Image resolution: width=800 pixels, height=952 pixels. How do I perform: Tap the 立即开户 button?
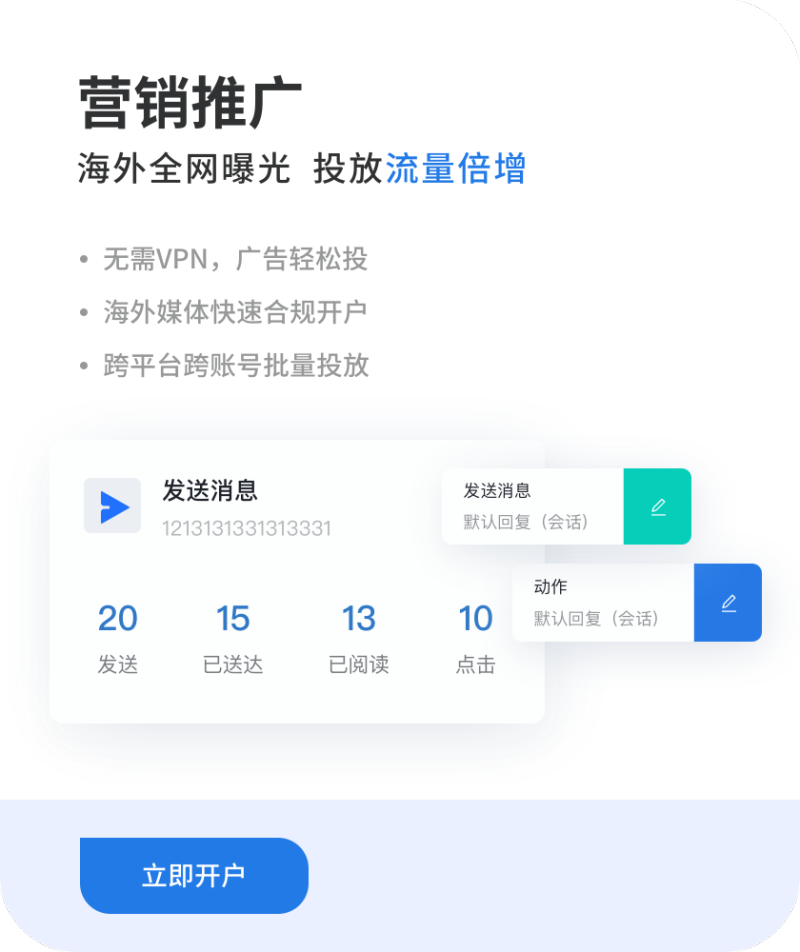[x=194, y=876]
